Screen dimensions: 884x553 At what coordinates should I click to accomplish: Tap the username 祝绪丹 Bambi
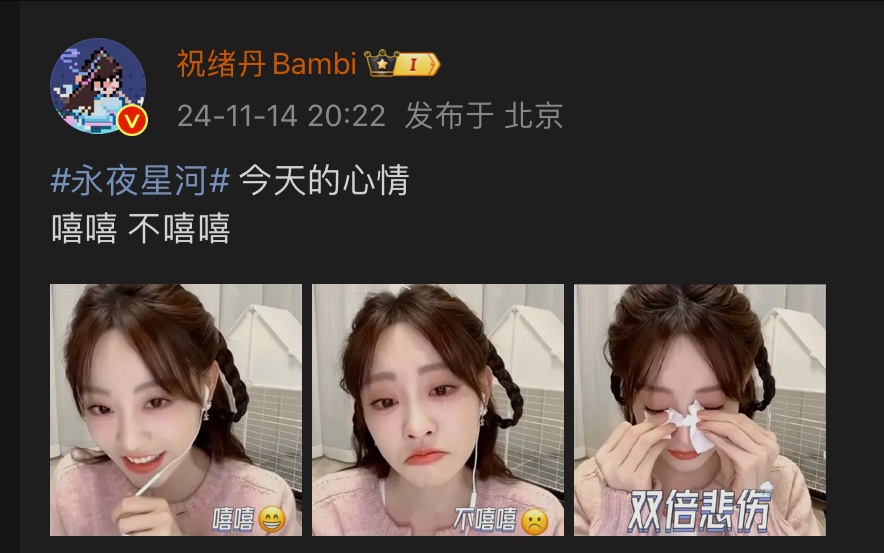(x=266, y=64)
